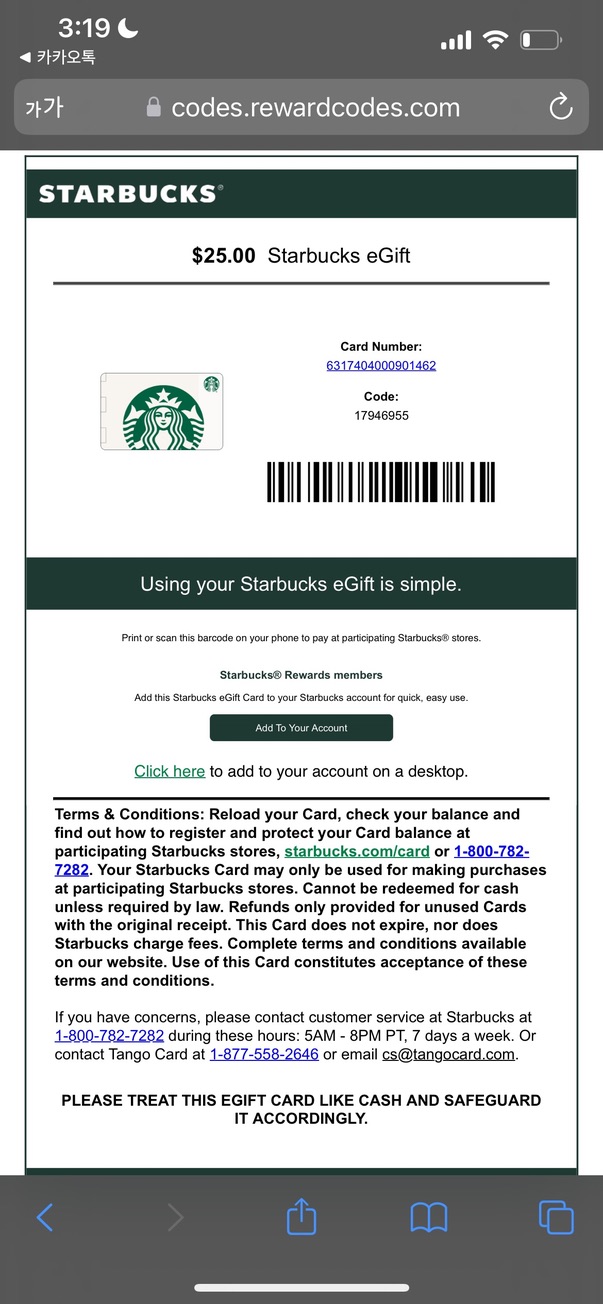Image resolution: width=603 pixels, height=1304 pixels.
Task: Tap the codes.rewardcodes.com address bar
Action: coord(315,107)
